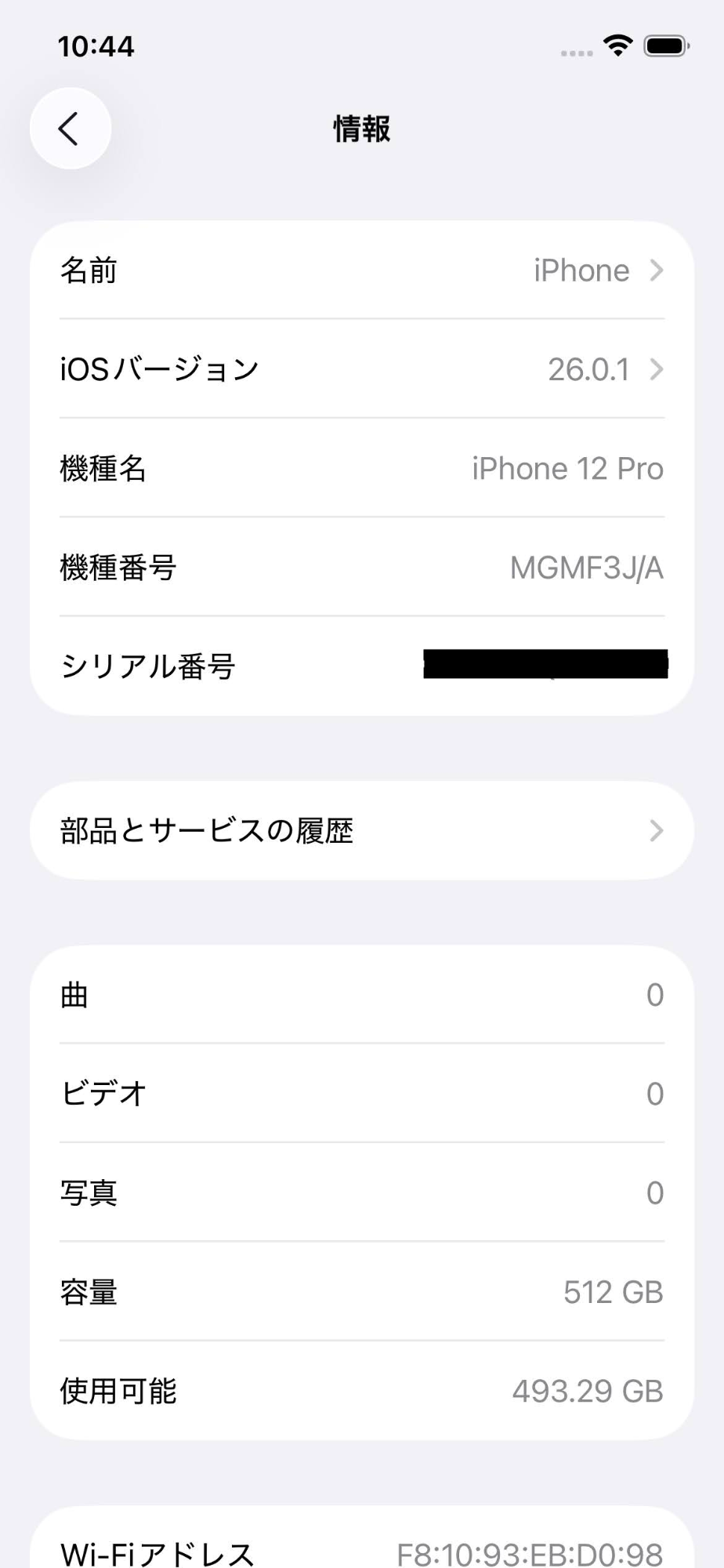
Task: Tap the 使用可能 row showing 493.29 GB
Action: point(361,1391)
